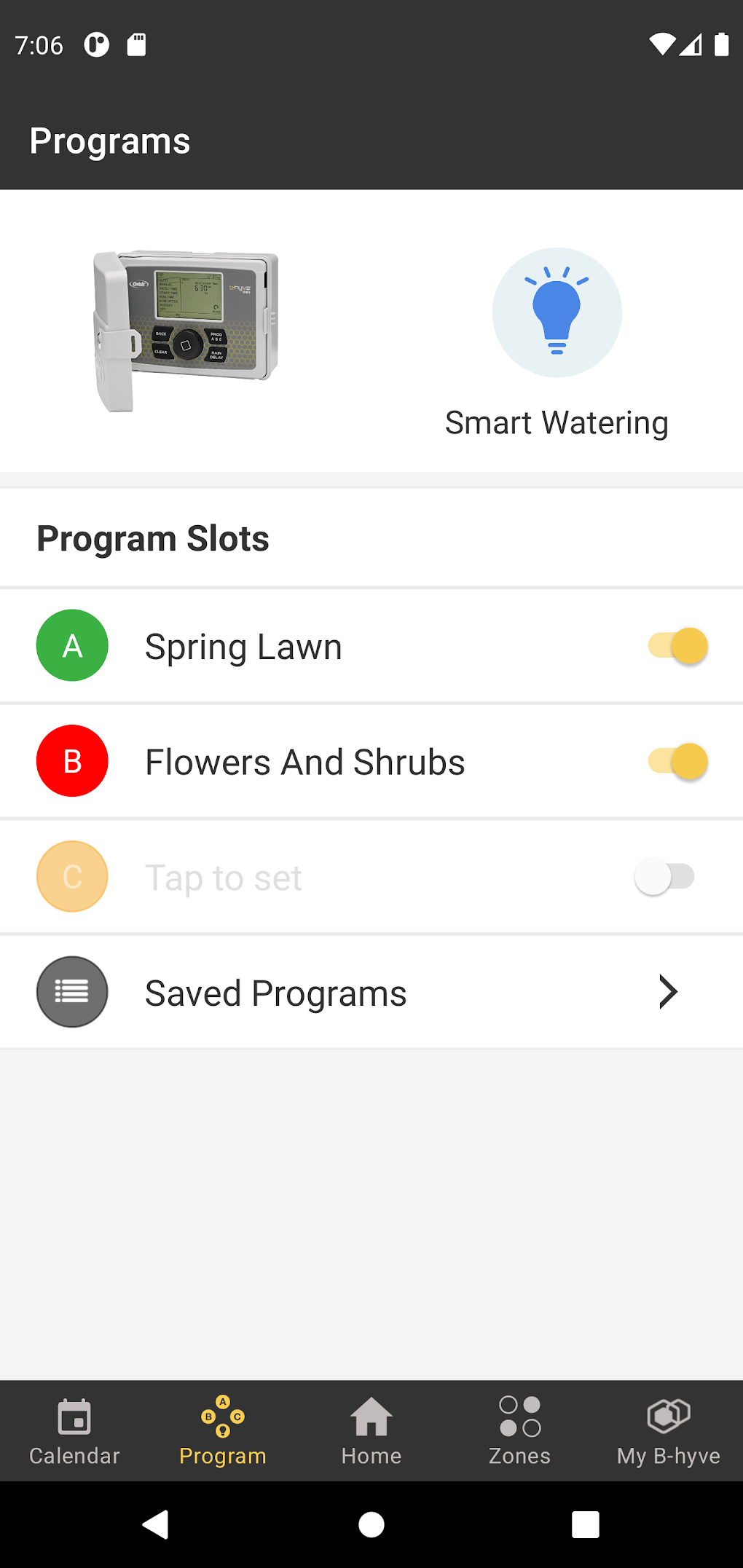The image size is (743, 1568).
Task: Tap the Spring Lawn toggle slider track
Action: tap(677, 645)
